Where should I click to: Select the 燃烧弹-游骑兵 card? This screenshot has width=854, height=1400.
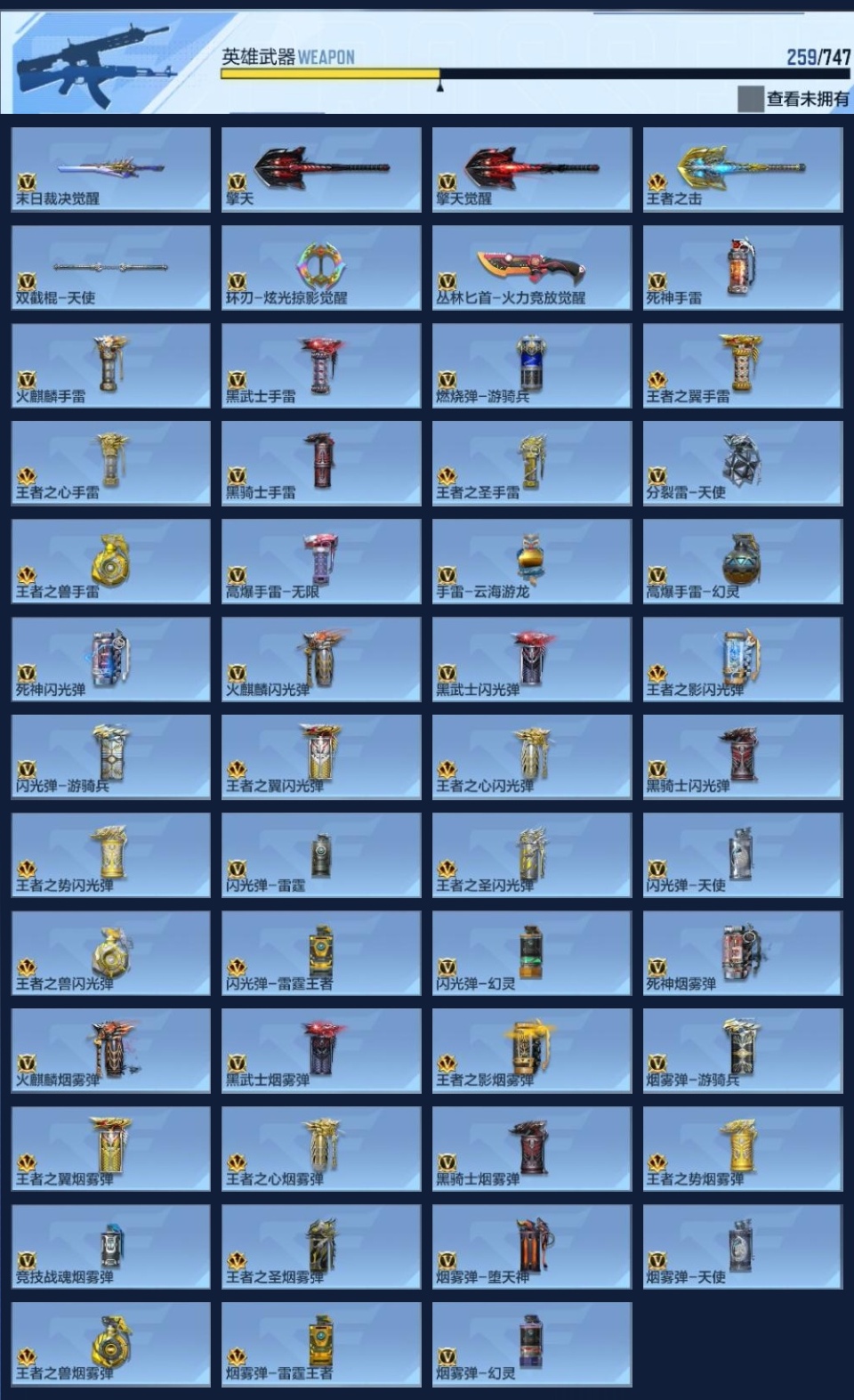[532, 365]
